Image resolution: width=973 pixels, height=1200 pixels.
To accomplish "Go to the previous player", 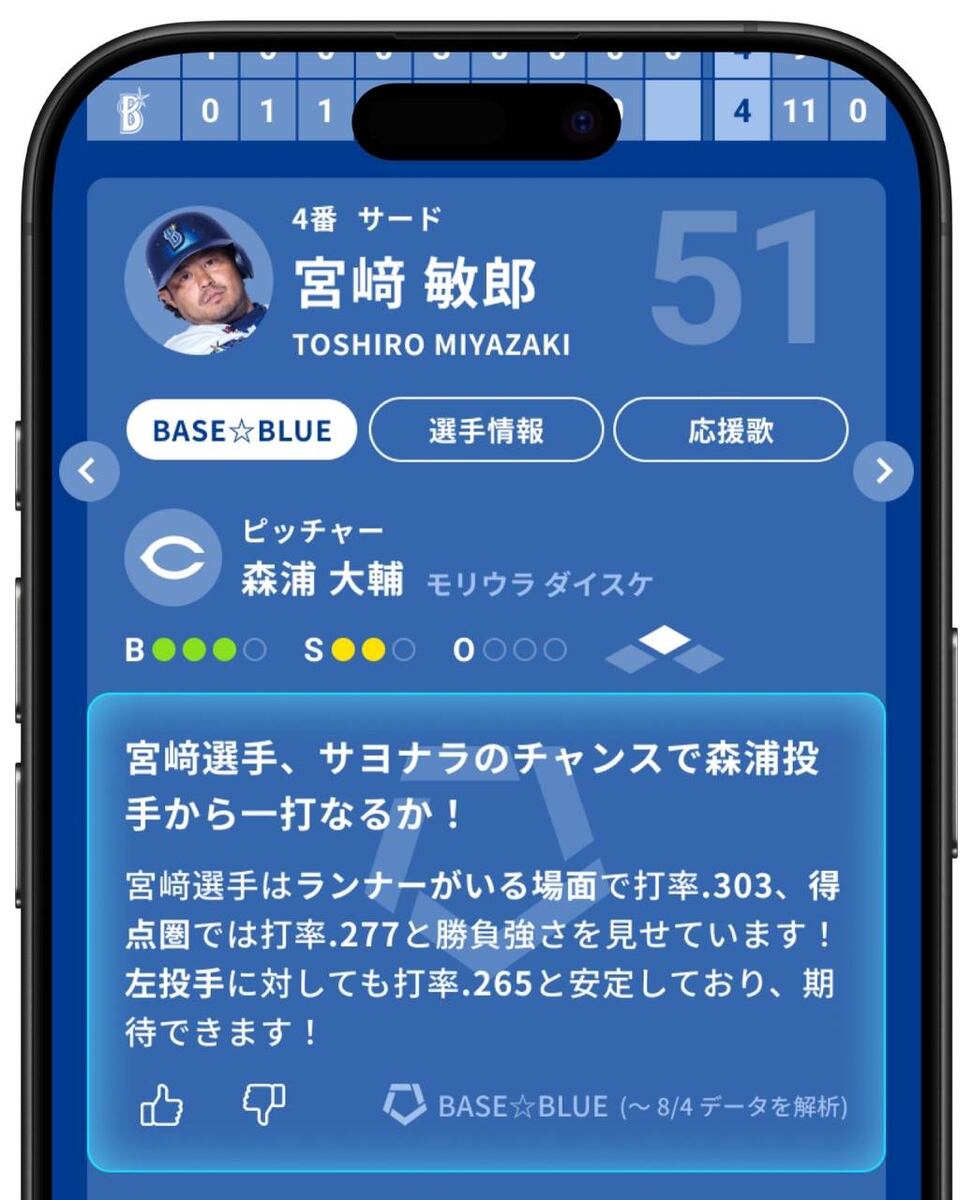I will (x=89, y=471).
